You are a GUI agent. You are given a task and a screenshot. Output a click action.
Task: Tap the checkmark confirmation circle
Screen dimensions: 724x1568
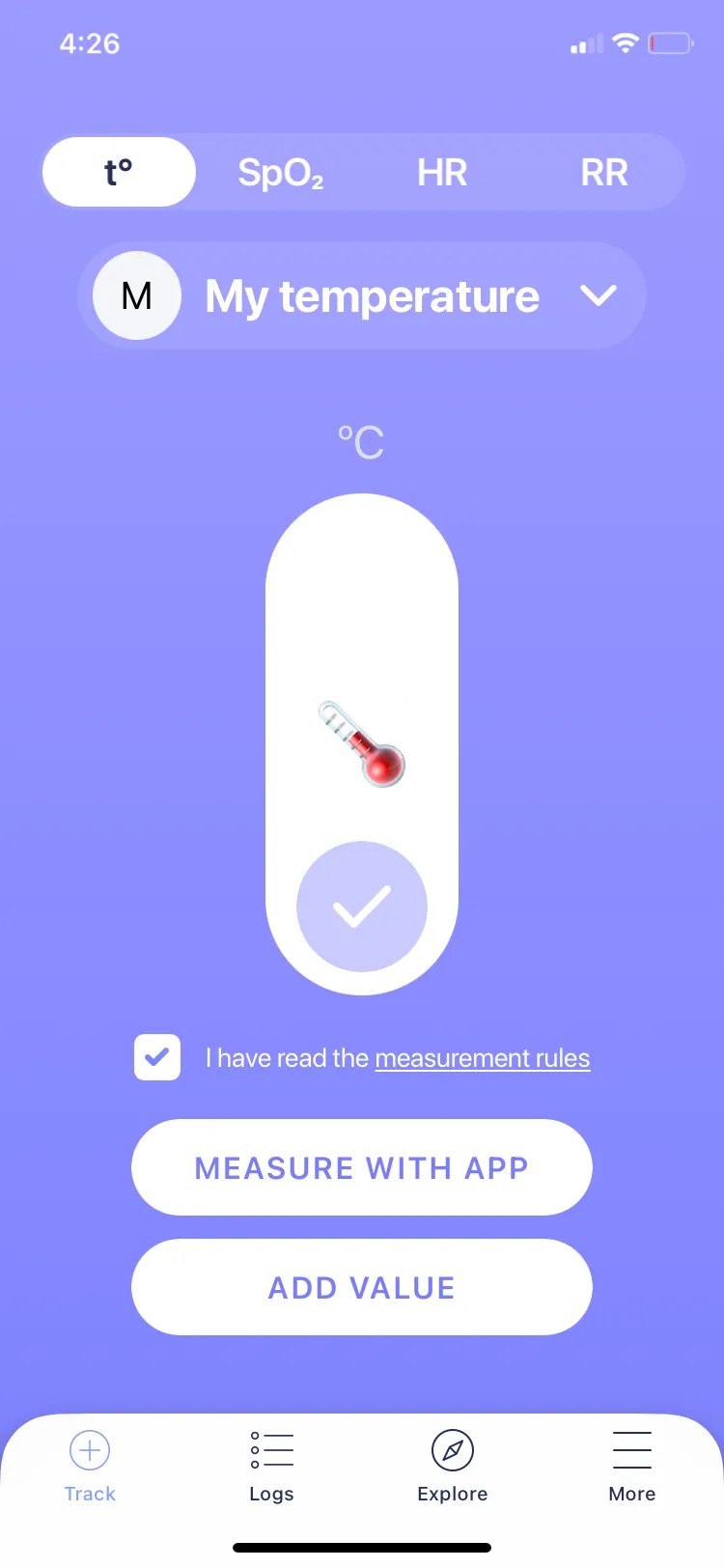tap(361, 906)
